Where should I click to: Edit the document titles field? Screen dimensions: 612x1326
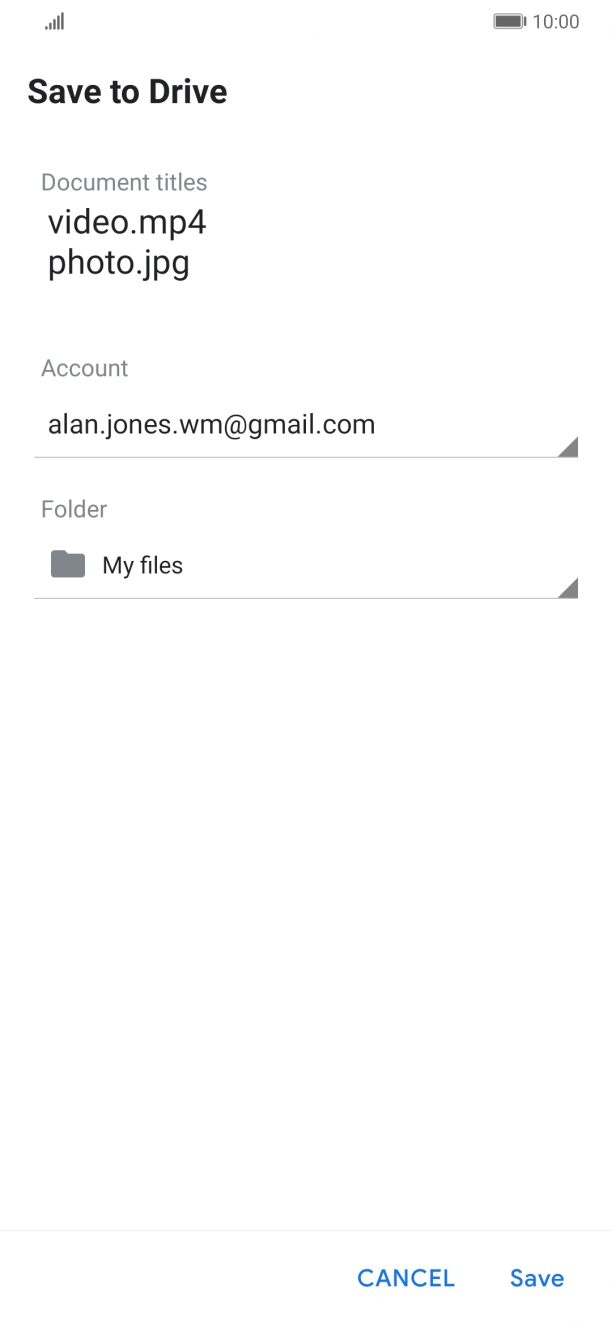click(x=127, y=242)
